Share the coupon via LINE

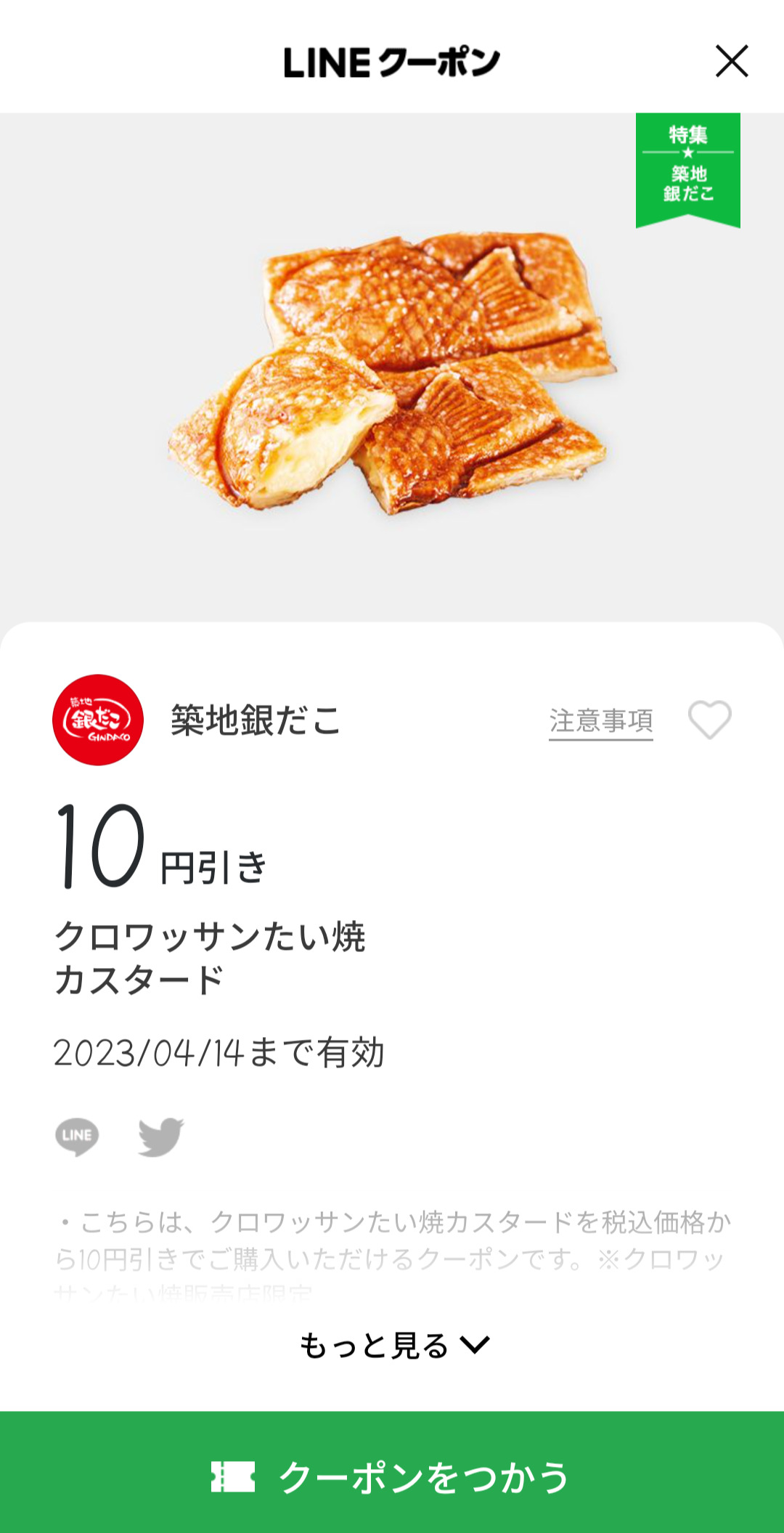coord(77,1136)
